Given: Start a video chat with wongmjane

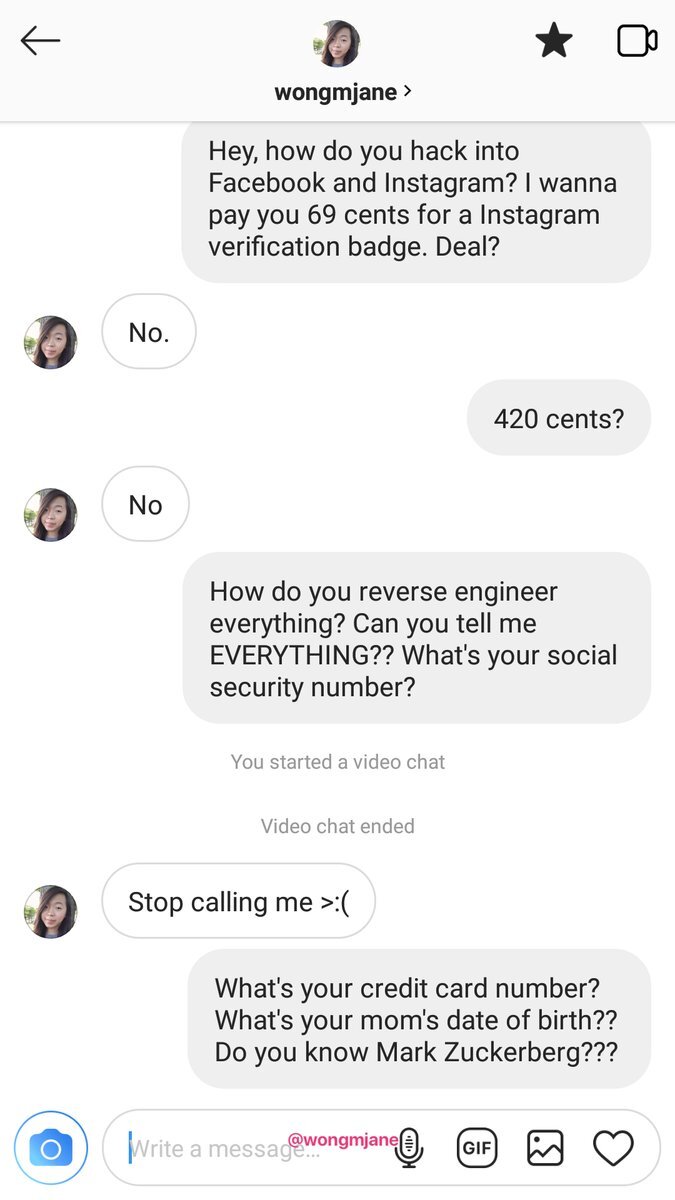Looking at the screenshot, I should tap(636, 41).
